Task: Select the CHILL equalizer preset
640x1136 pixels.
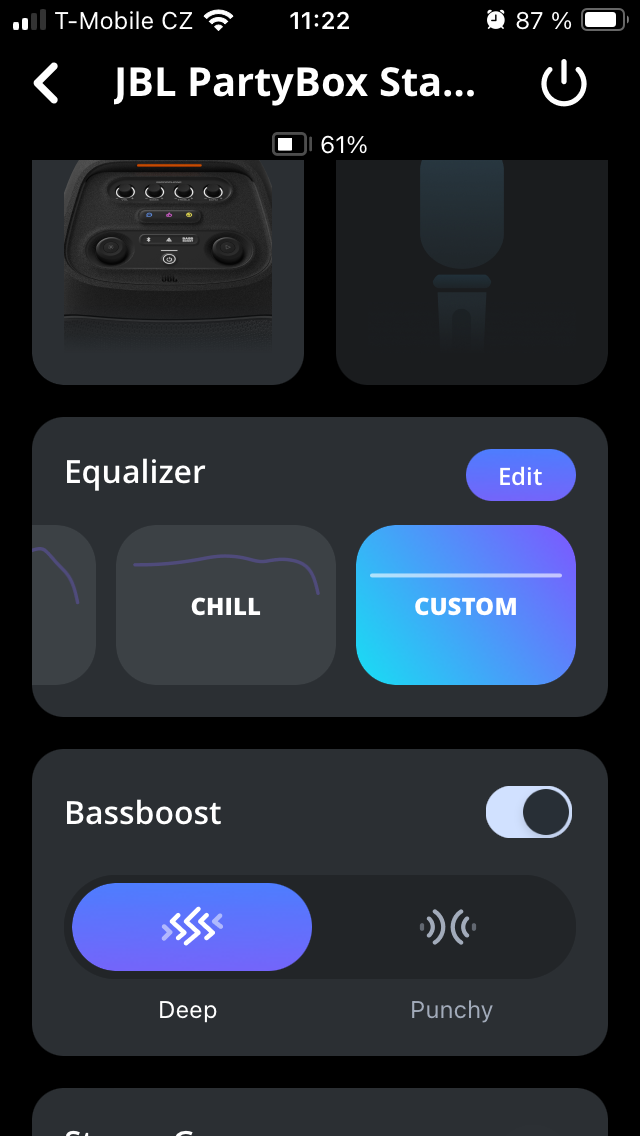Action: [226, 605]
